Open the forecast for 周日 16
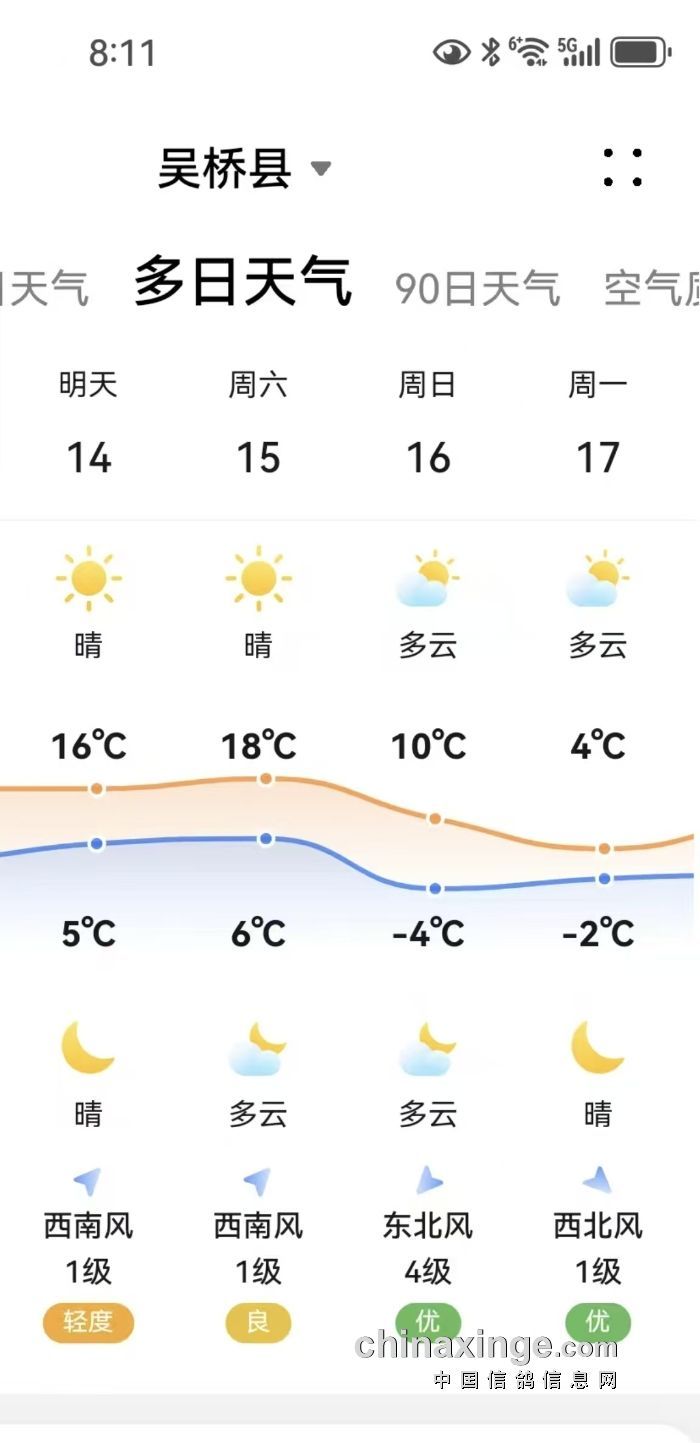The height and width of the screenshot is (1443, 700). click(428, 422)
